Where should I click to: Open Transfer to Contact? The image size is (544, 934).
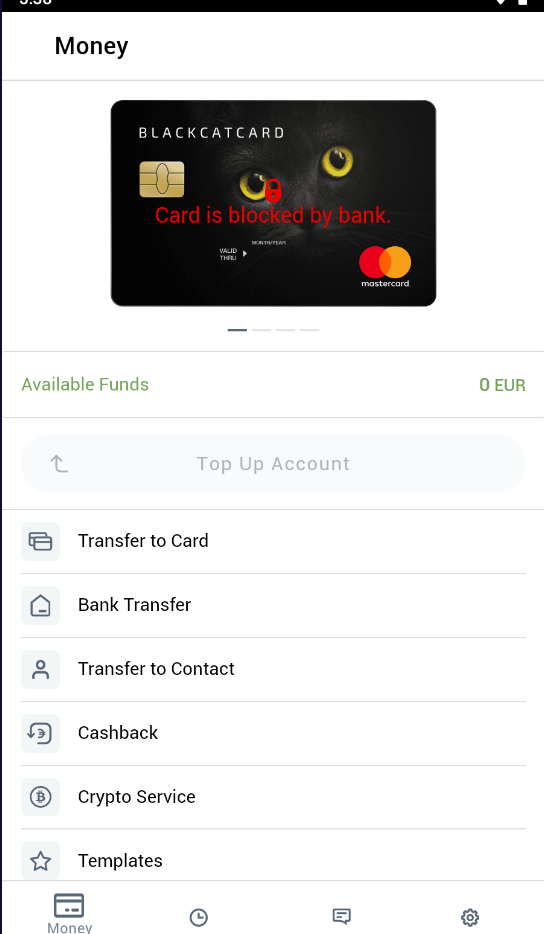(273, 669)
